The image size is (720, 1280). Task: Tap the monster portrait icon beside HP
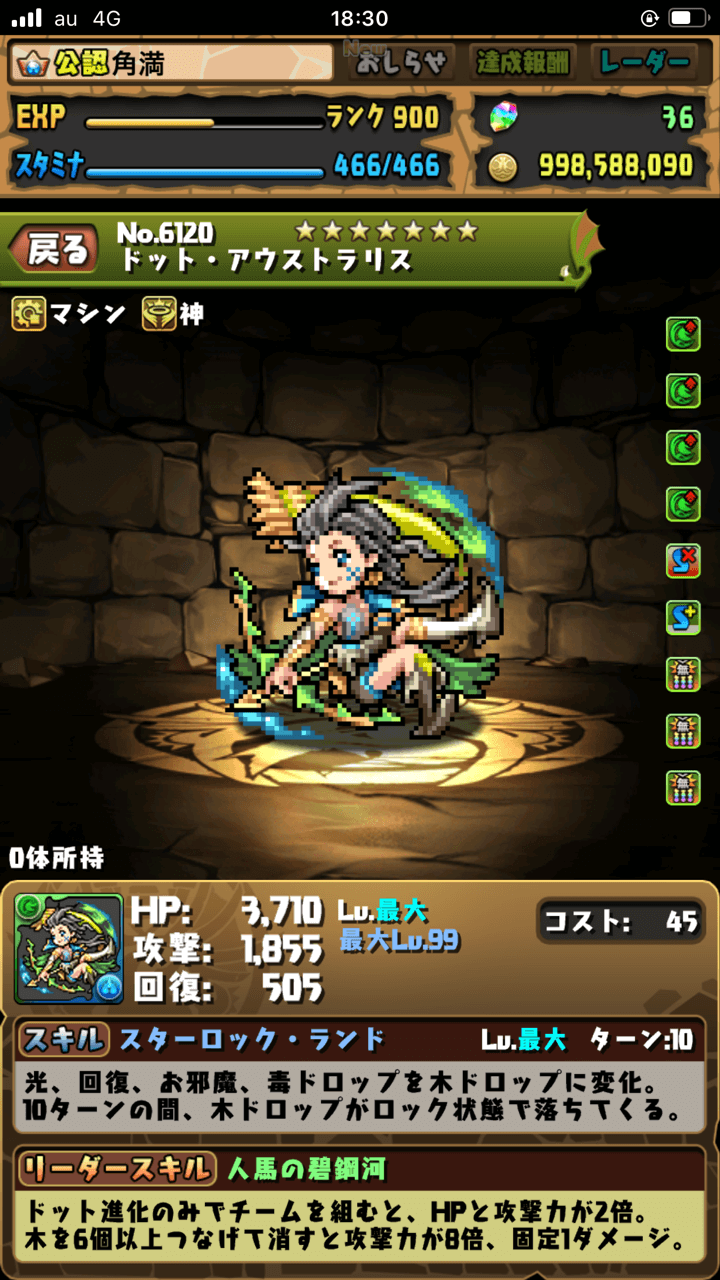(x=69, y=949)
